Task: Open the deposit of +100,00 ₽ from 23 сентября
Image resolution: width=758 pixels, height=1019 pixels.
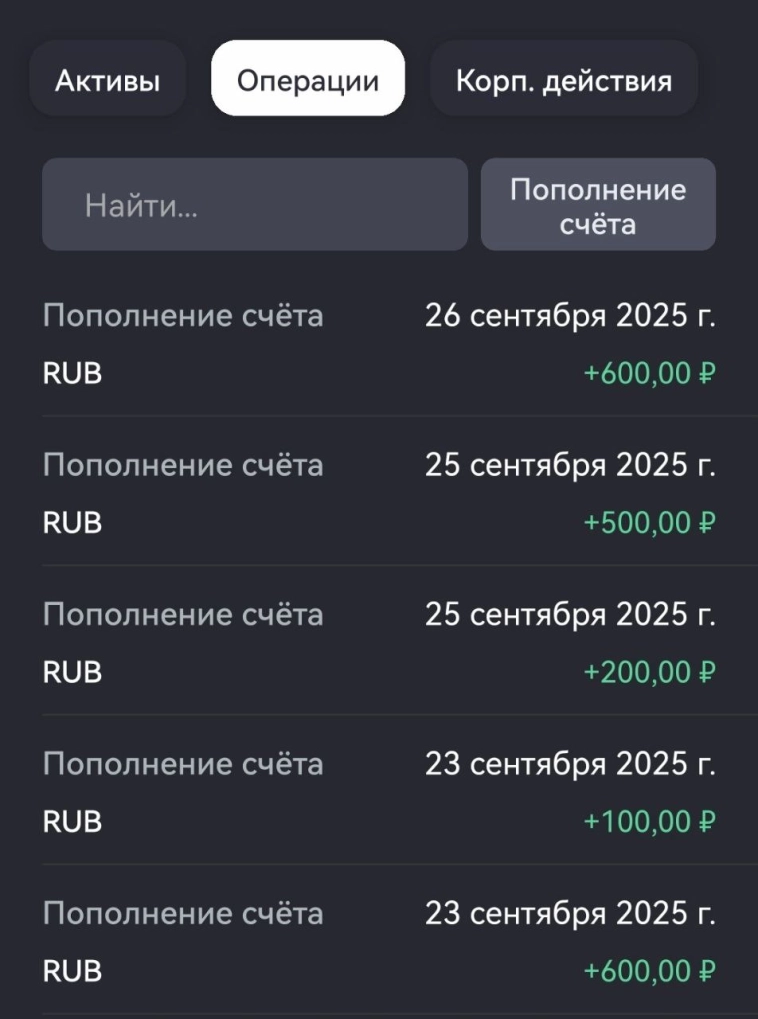Action: coord(379,790)
